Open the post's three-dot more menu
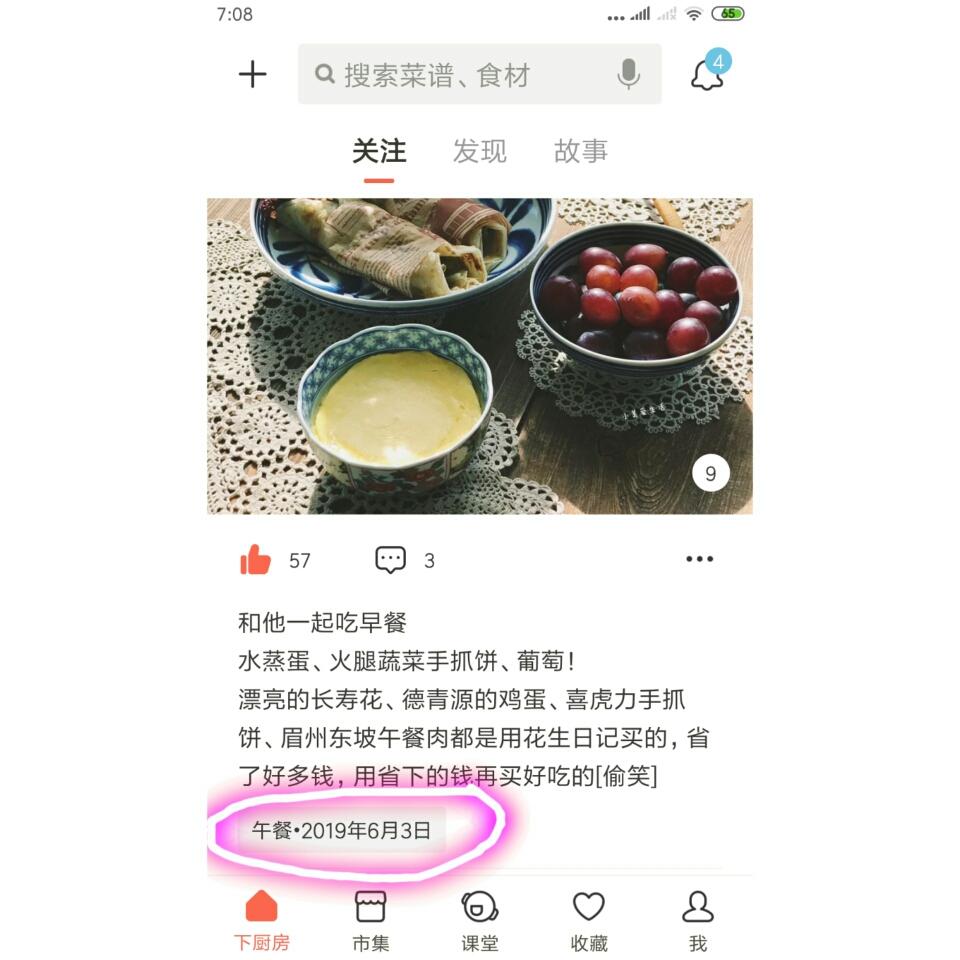960x960 pixels. pos(699,558)
